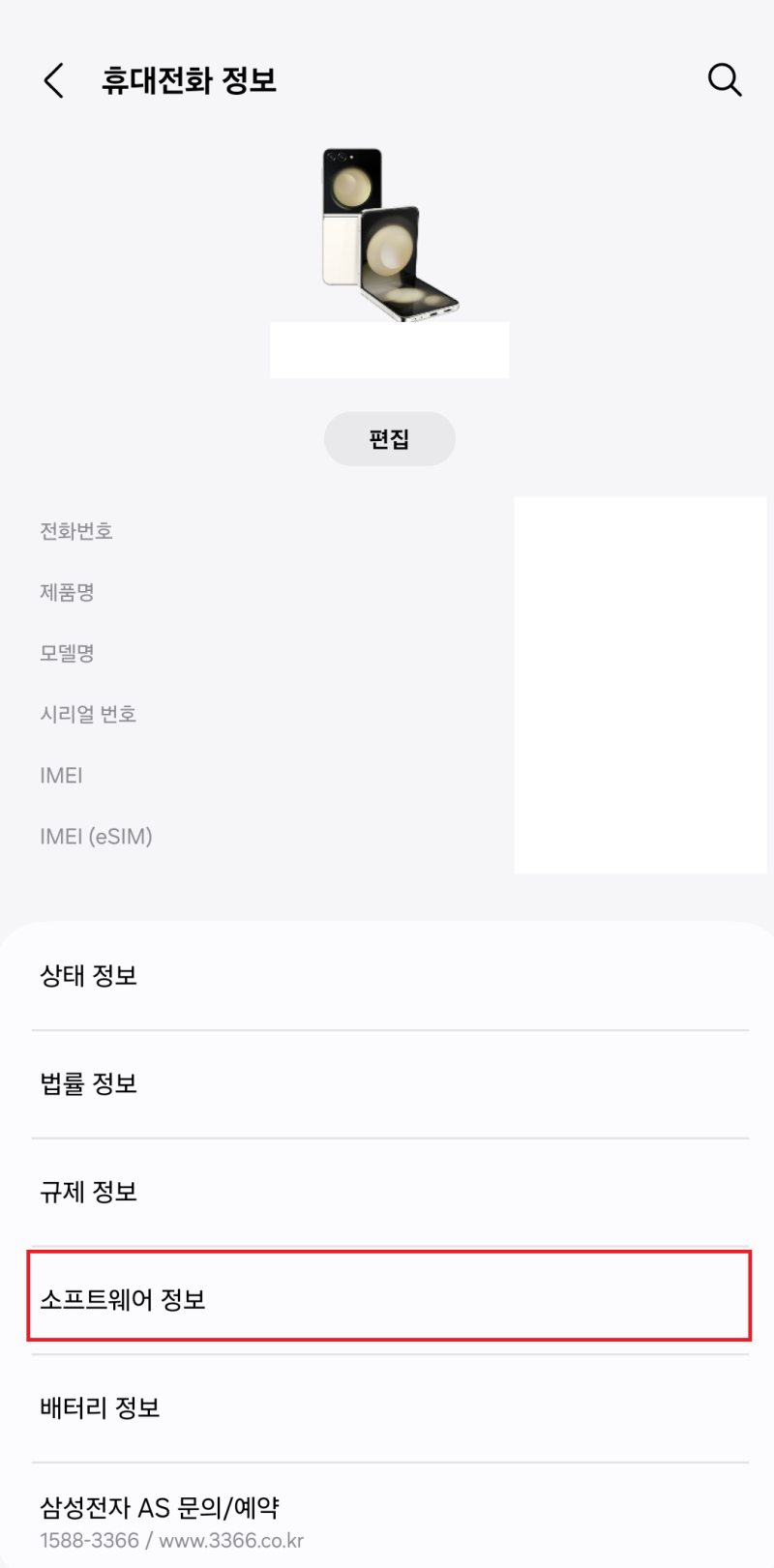Open 상태 정보 list item
774x1568 pixels.
click(x=387, y=976)
